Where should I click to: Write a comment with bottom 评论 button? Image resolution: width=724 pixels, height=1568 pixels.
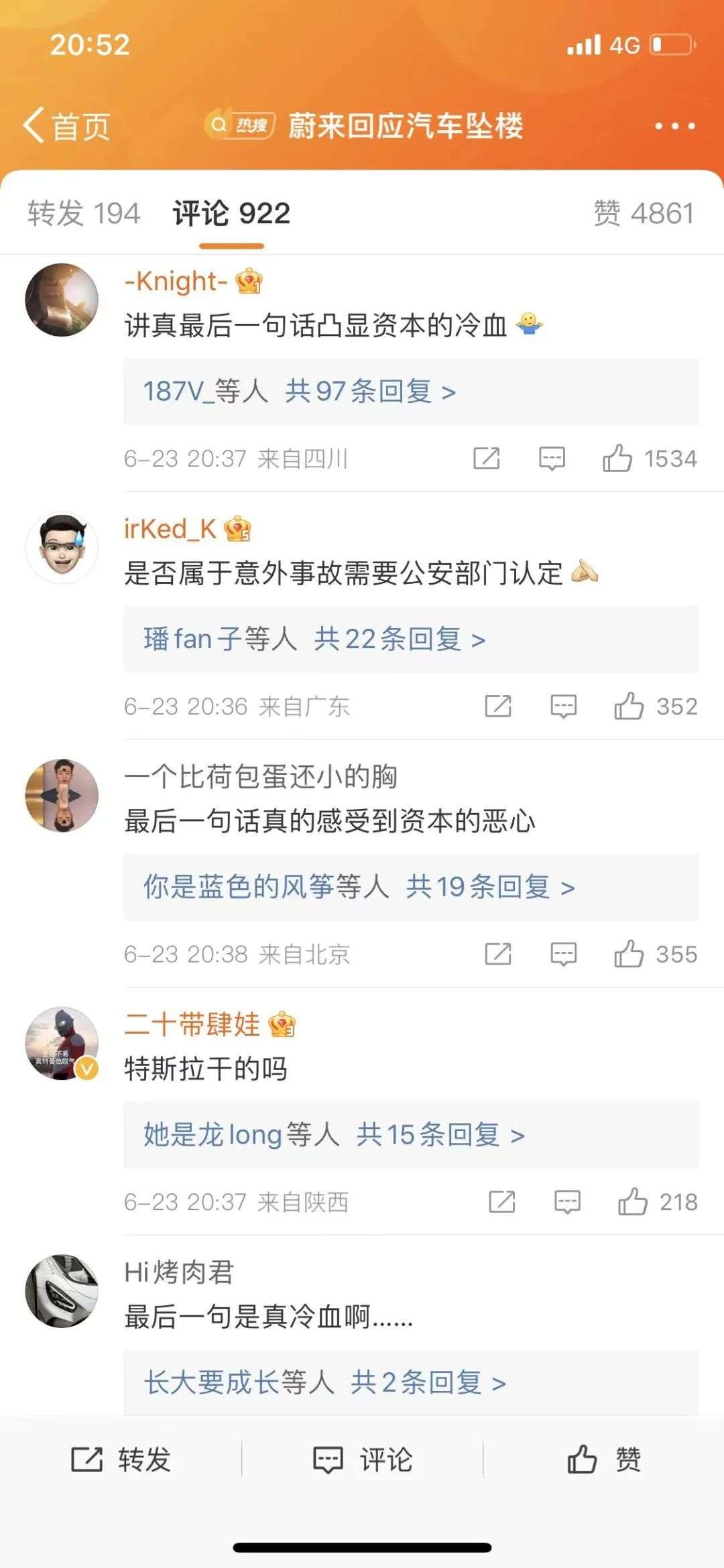coord(363,1459)
